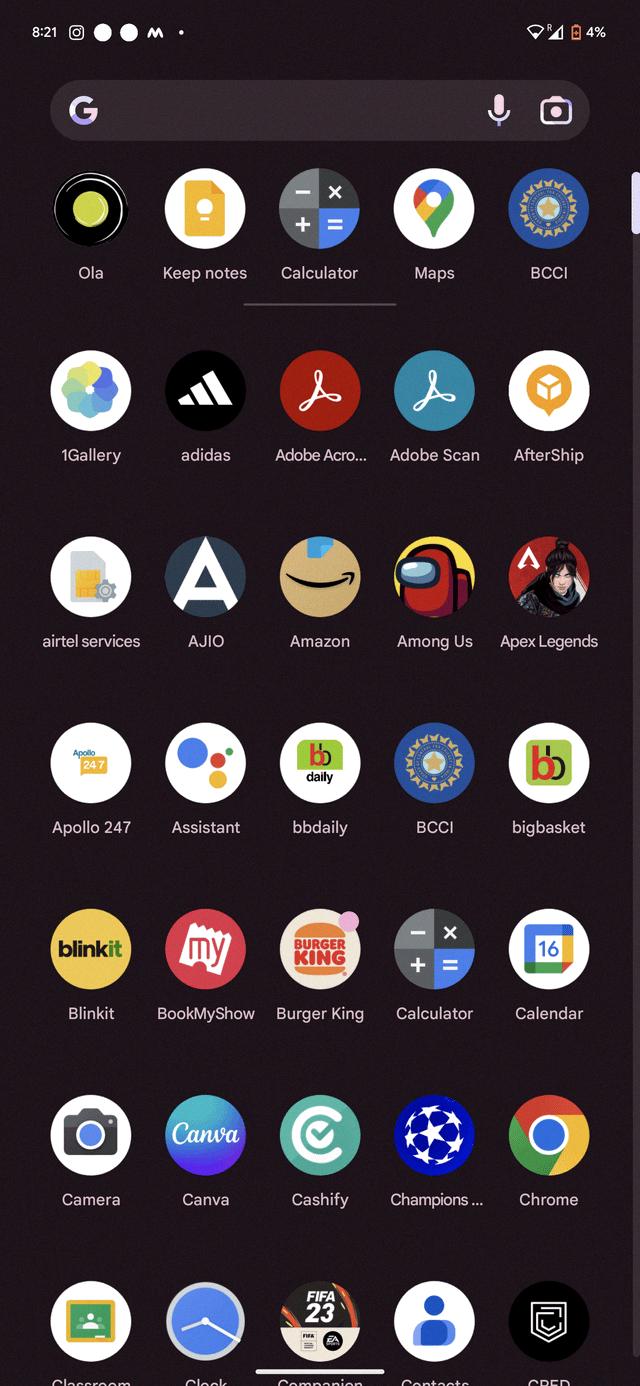The image size is (640, 1386).
Task: Start the Among Us game
Action: click(x=434, y=577)
